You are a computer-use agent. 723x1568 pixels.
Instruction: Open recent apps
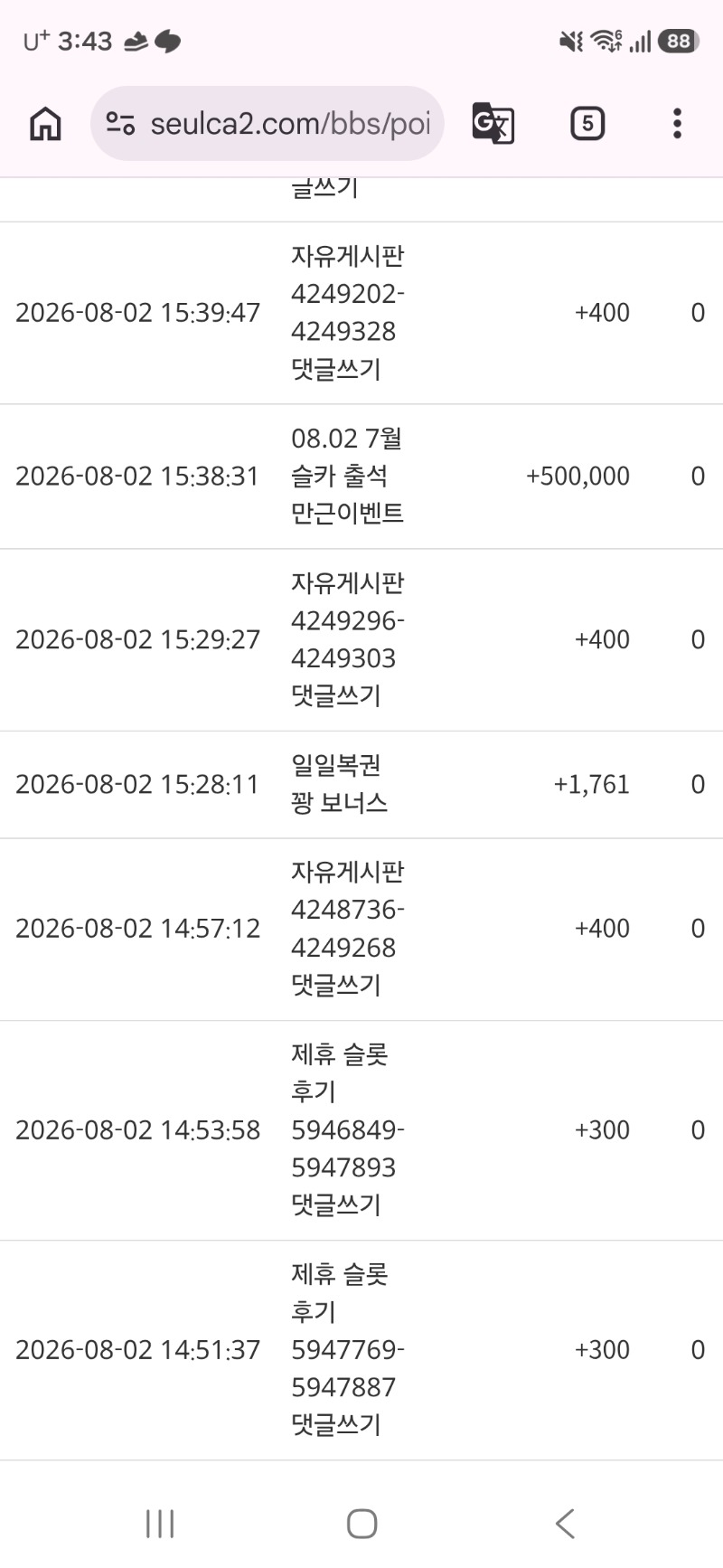(x=160, y=1524)
